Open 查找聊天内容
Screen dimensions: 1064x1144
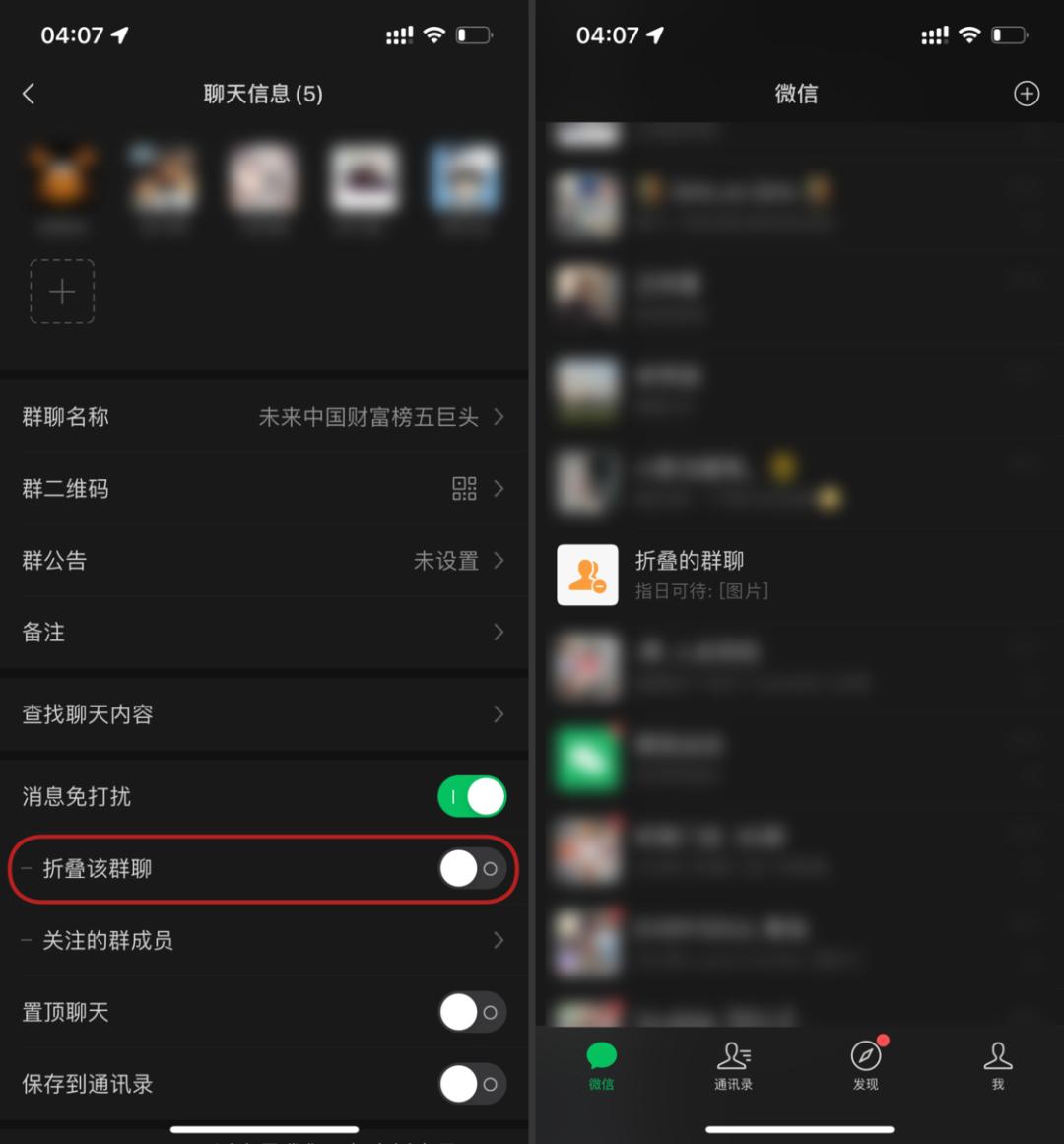[264, 714]
